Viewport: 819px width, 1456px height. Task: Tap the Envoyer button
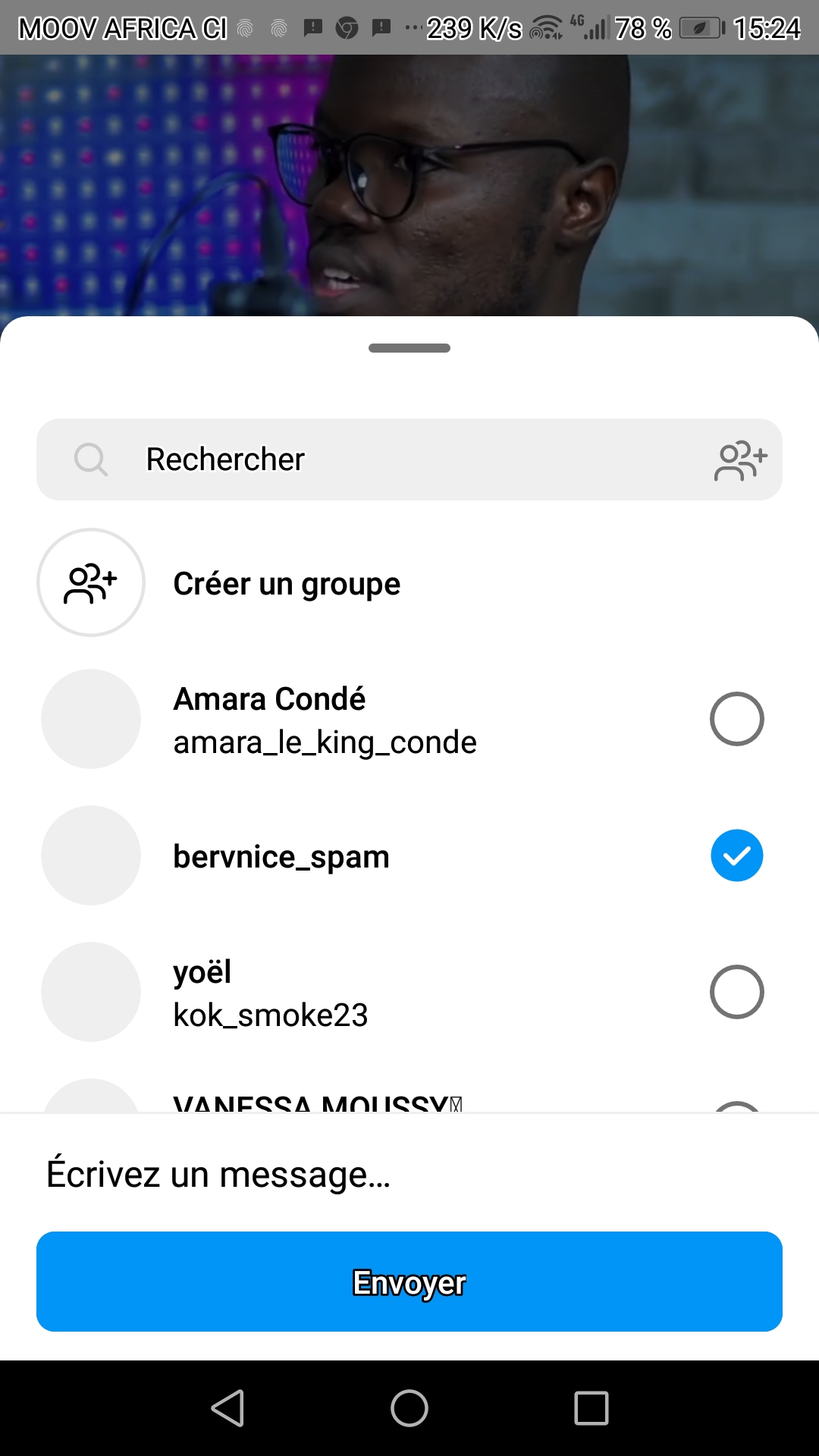click(409, 1282)
